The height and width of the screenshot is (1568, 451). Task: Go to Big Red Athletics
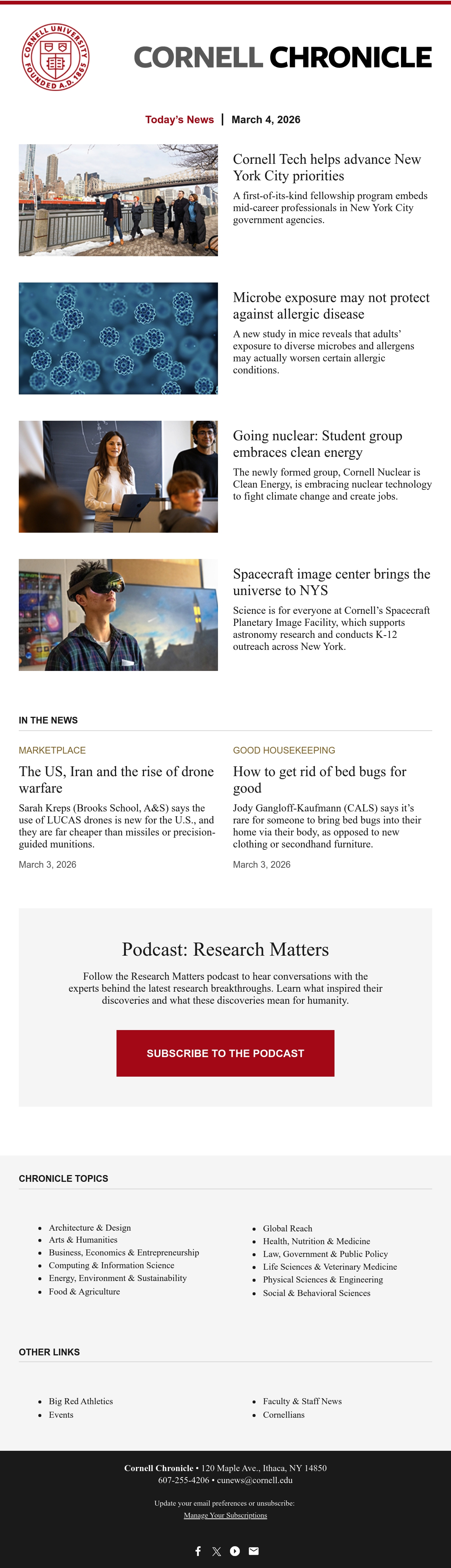(81, 1401)
